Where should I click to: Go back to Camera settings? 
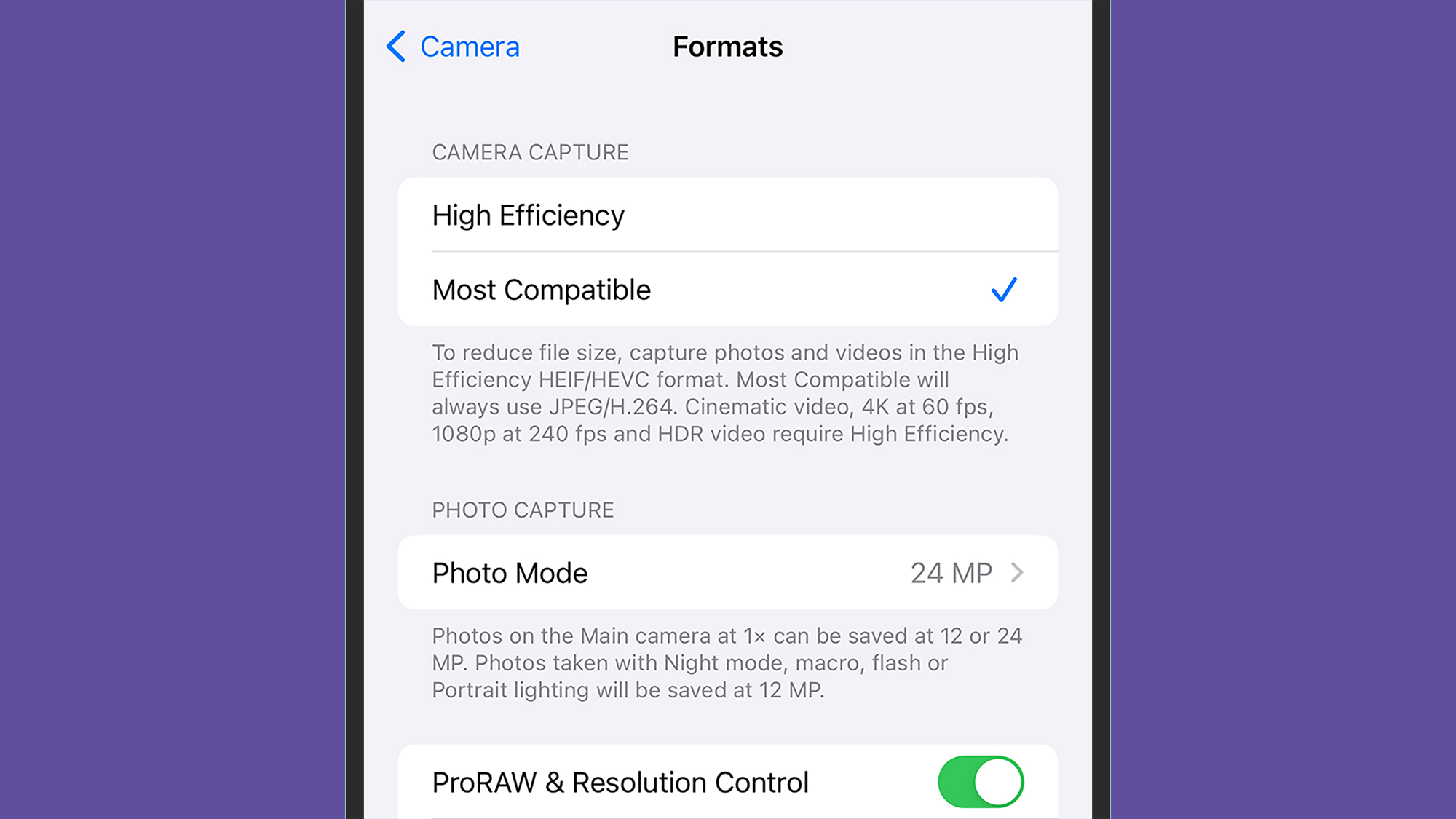pyautogui.click(x=453, y=47)
